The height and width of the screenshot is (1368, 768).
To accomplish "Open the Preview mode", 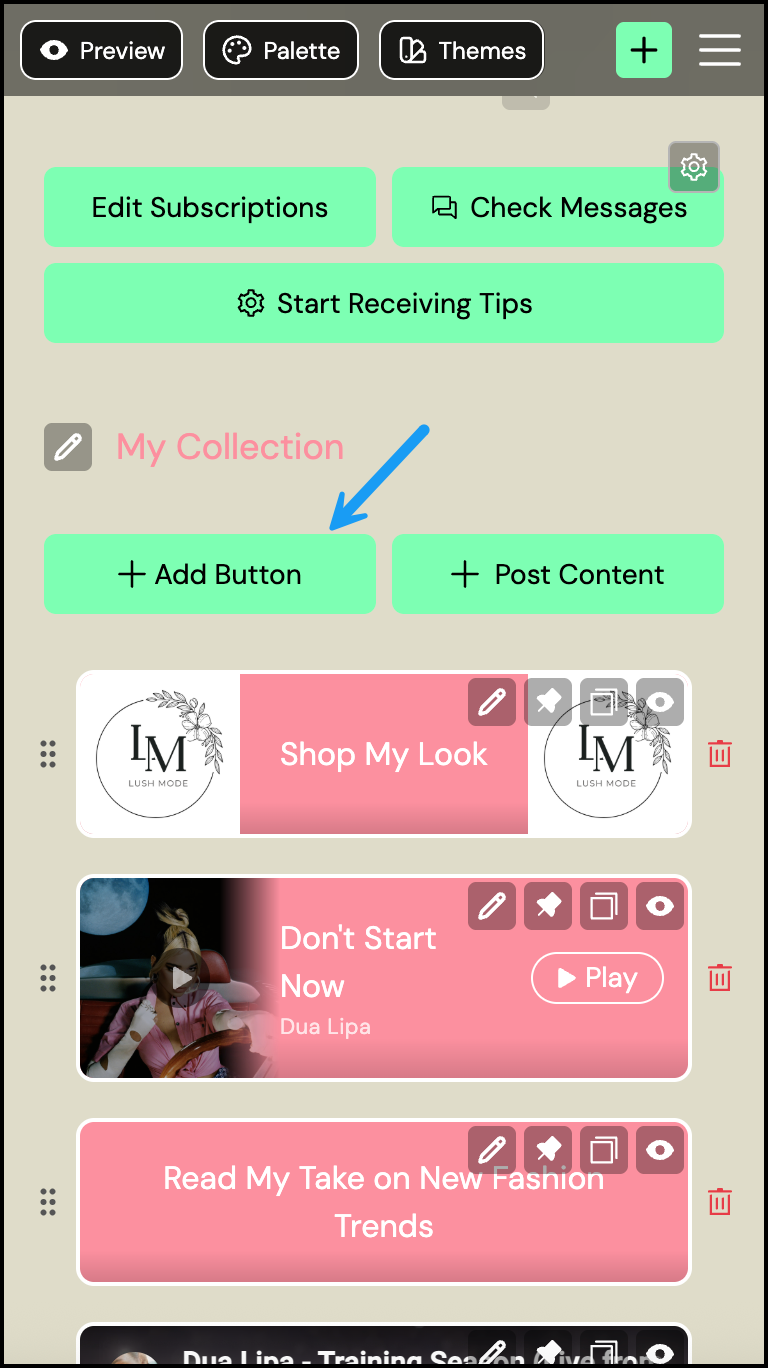I will [102, 50].
